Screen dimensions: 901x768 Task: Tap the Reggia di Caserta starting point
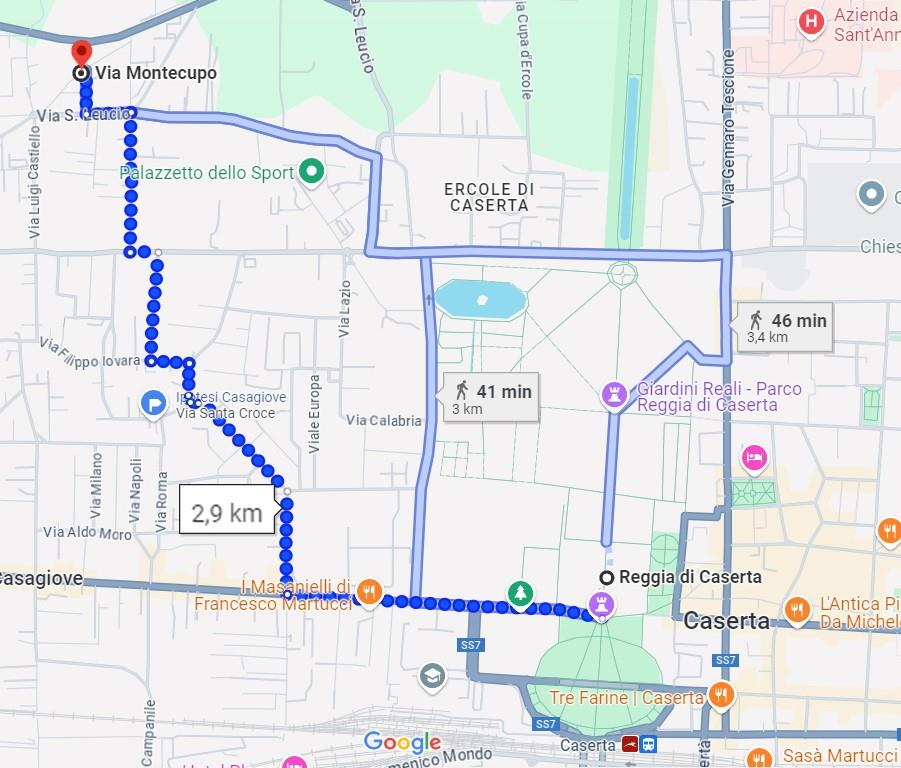[606, 577]
